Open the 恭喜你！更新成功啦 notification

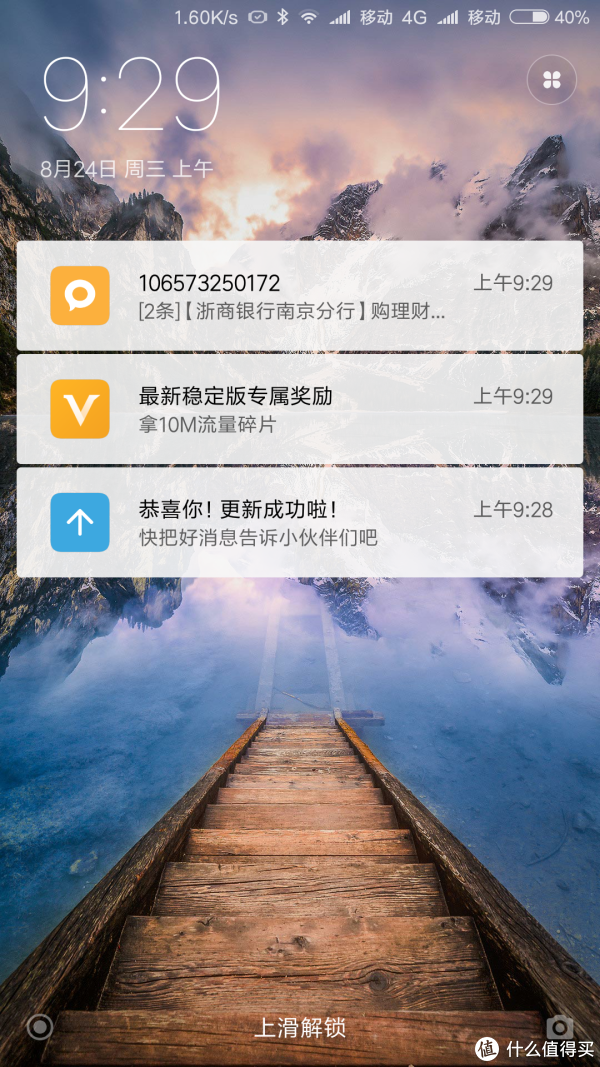click(300, 522)
